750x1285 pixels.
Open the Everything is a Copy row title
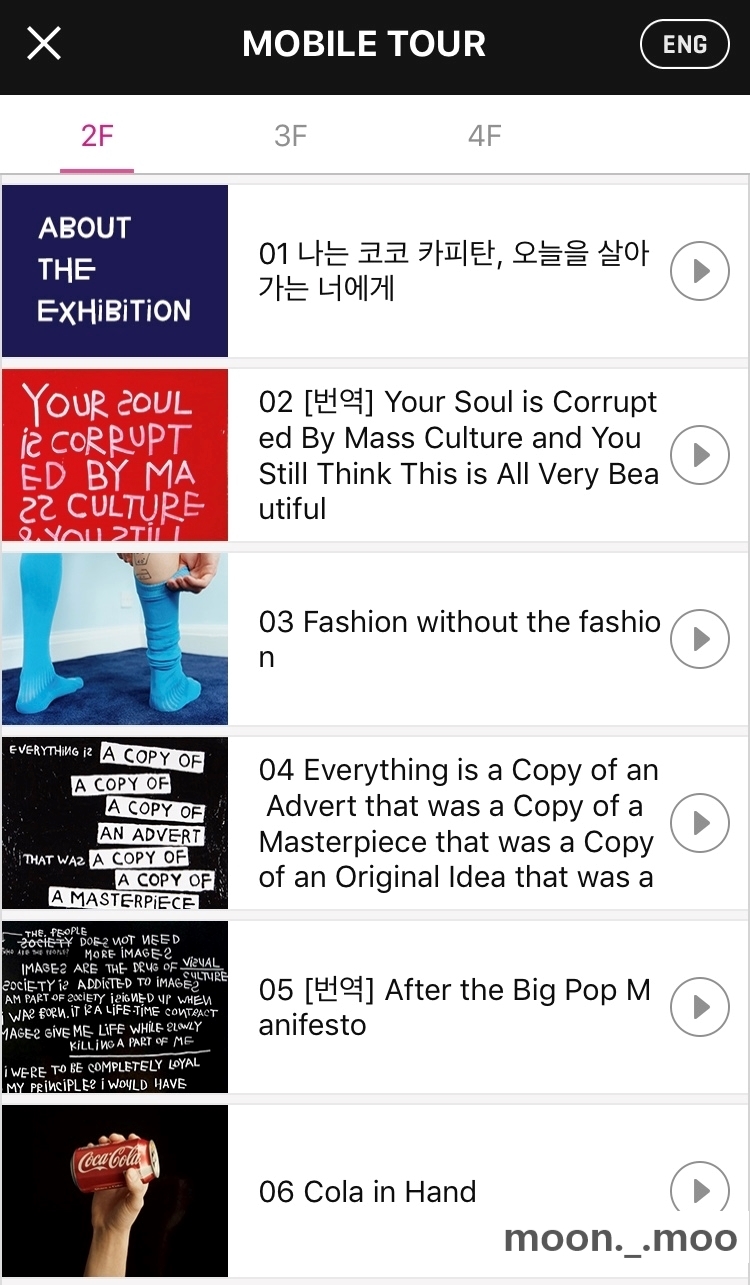point(458,823)
